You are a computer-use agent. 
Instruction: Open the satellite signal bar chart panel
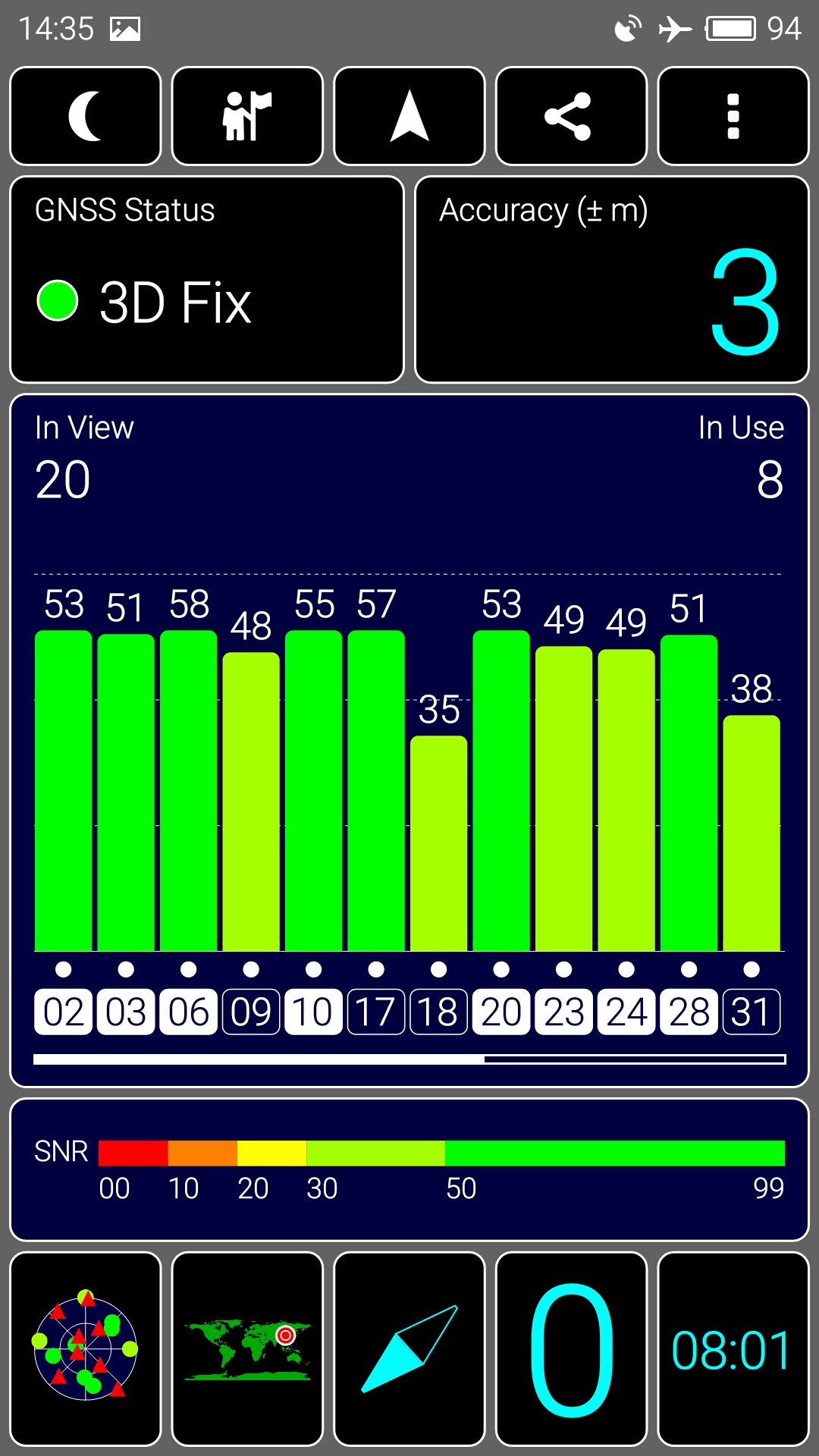(x=409, y=739)
